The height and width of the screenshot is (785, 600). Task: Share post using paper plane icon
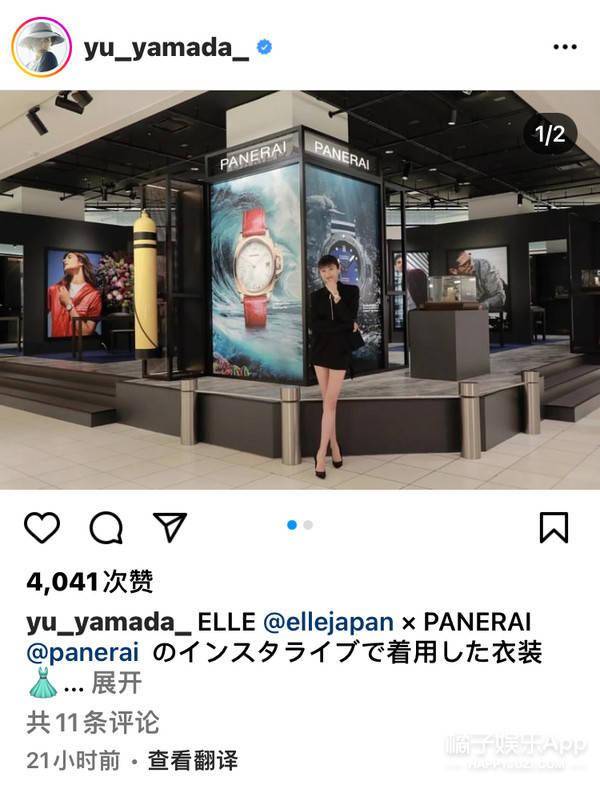(169, 527)
